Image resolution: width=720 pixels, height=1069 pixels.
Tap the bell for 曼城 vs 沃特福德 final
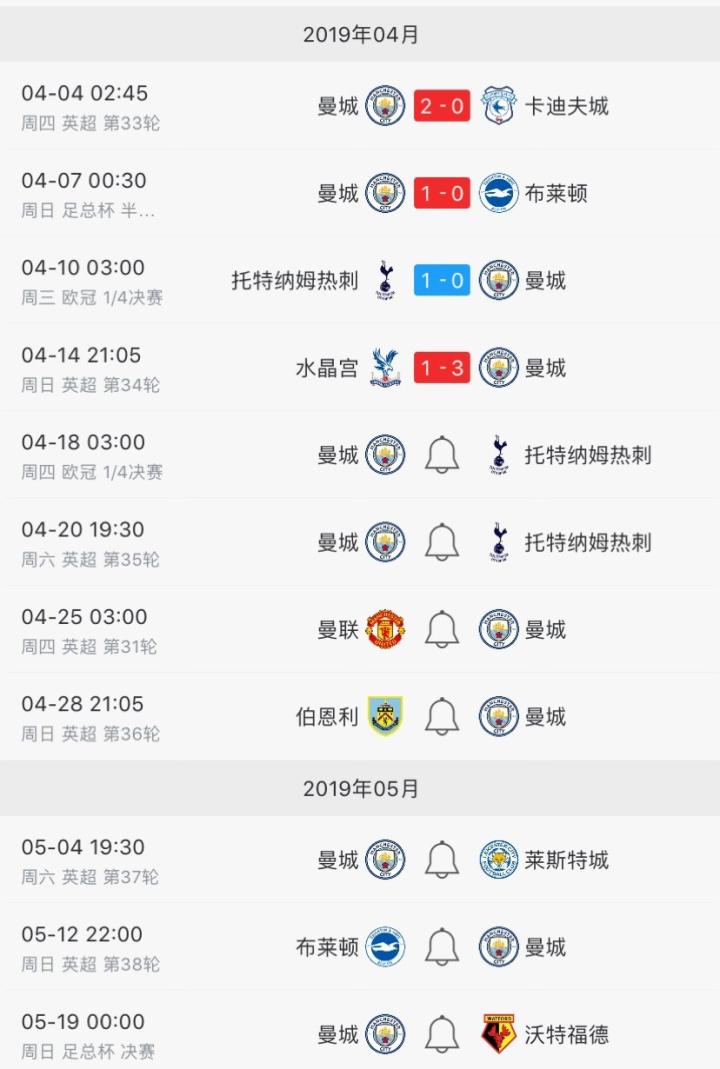click(x=442, y=1034)
